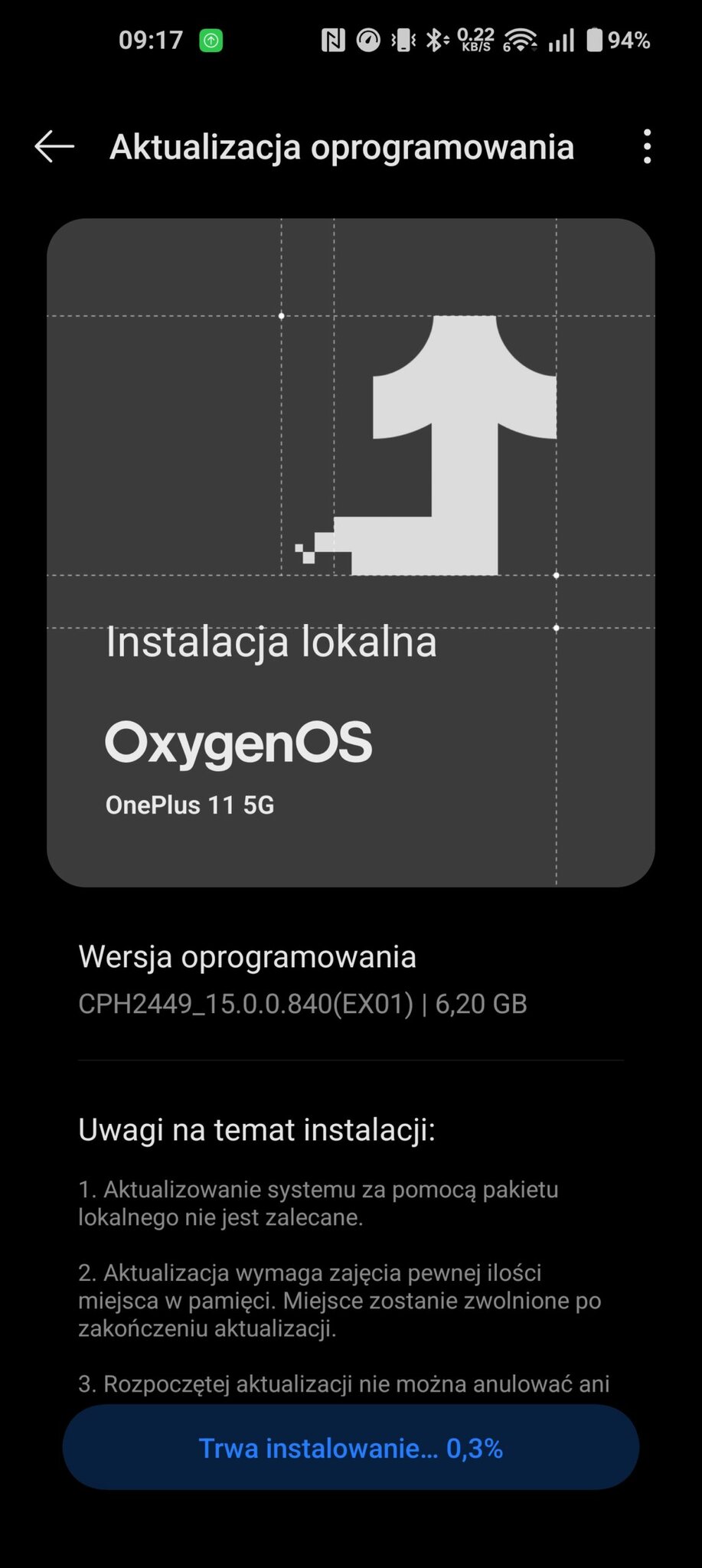
Task: Go back from Aktualizacja oprogramowania
Action: [x=54, y=146]
